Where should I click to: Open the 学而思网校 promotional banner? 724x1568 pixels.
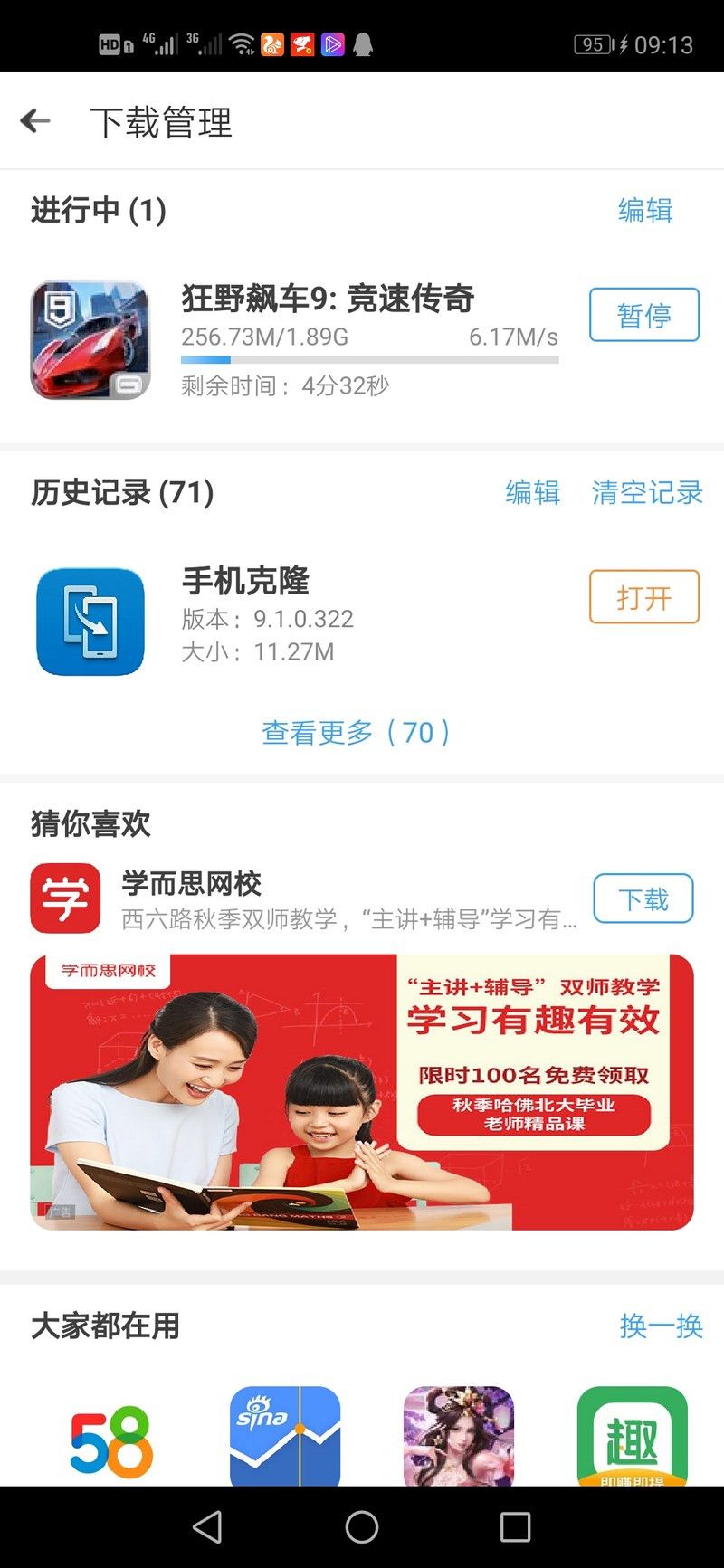click(x=362, y=1091)
